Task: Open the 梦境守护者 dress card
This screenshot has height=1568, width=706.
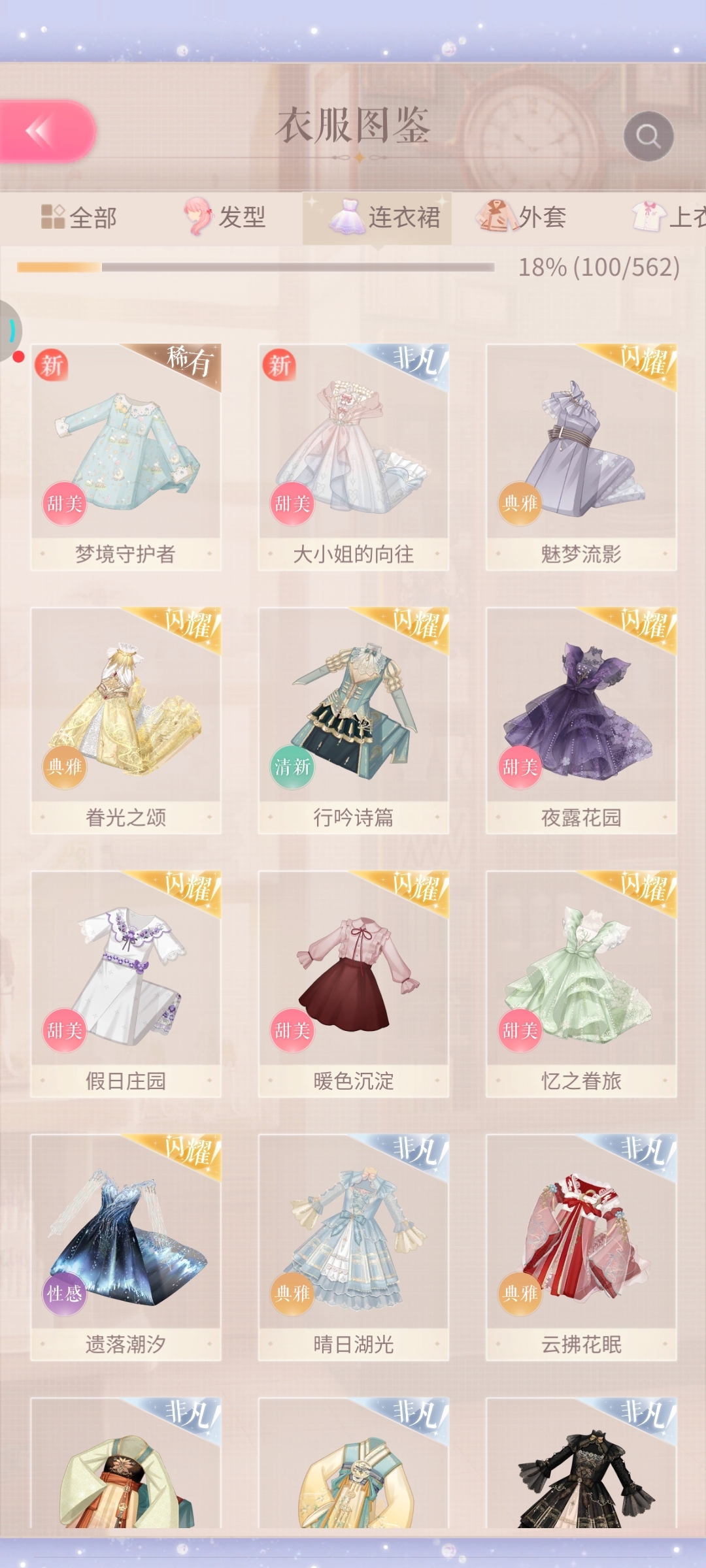Action: tap(126, 457)
